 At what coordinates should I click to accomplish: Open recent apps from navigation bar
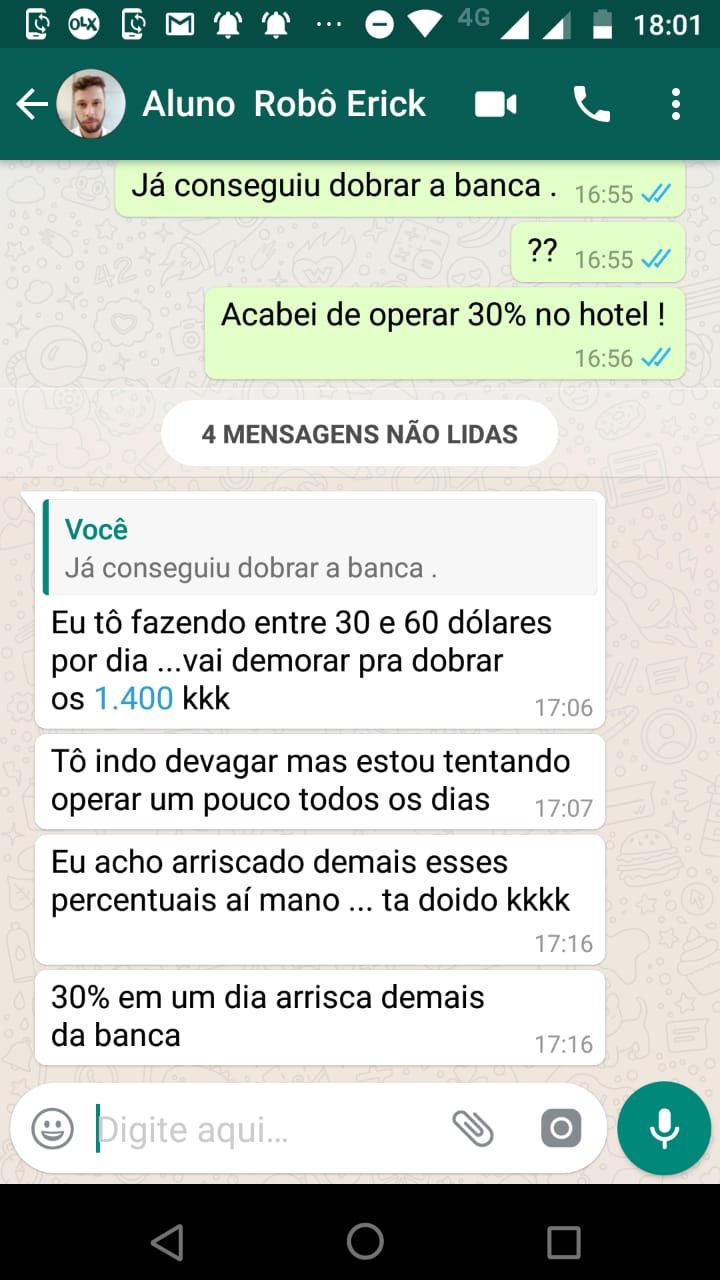(564, 1242)
